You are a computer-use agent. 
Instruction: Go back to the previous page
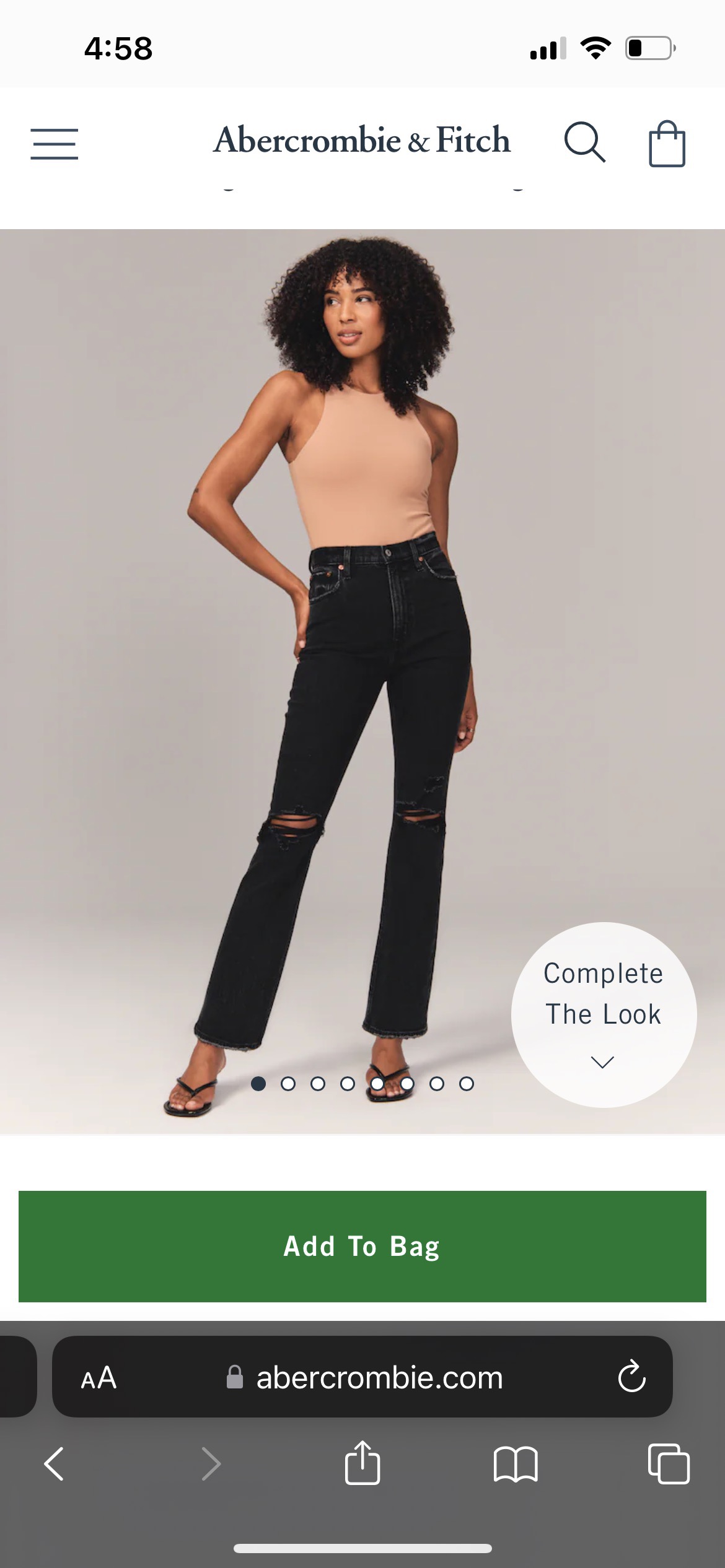pos(54,1464)
